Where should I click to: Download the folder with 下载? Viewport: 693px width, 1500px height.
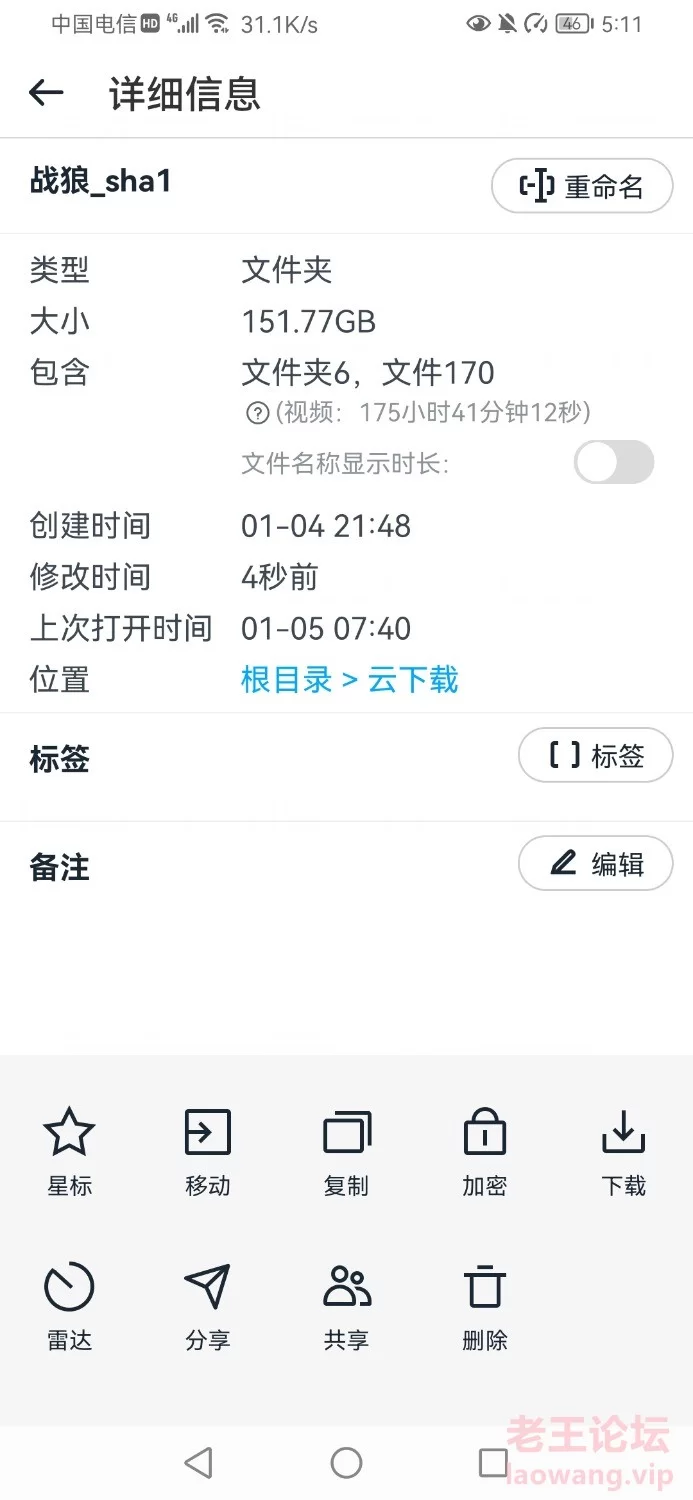pos(624,1152)
